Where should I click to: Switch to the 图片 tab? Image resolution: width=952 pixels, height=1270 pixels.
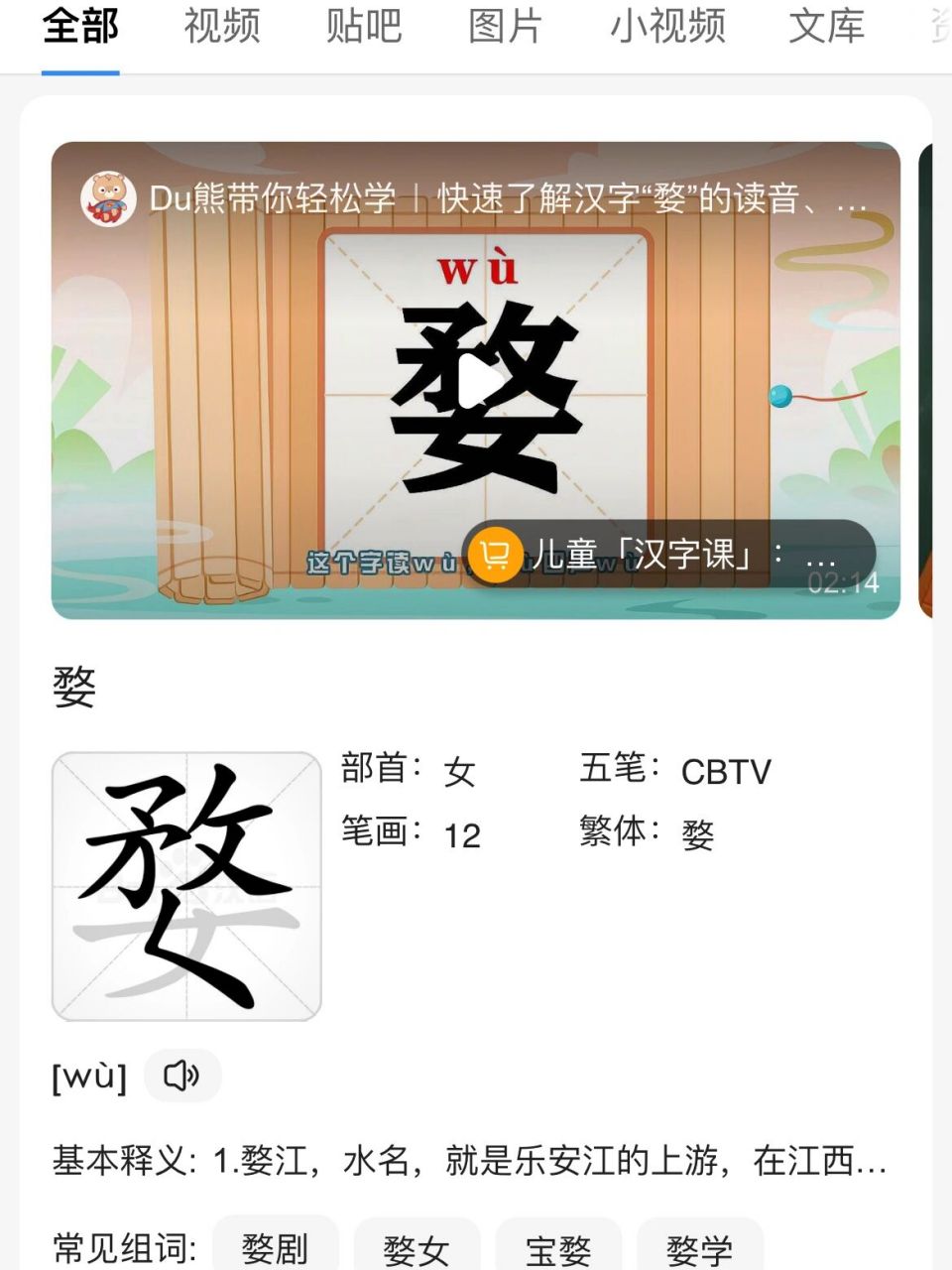[x=506, y=27]
